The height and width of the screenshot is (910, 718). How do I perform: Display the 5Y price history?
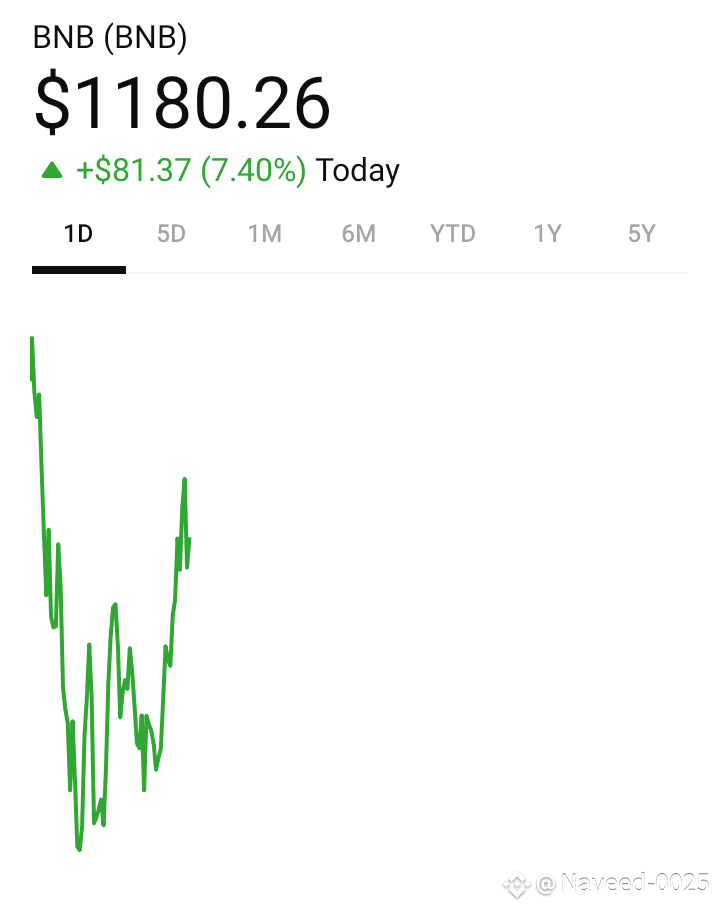(641, 234)
